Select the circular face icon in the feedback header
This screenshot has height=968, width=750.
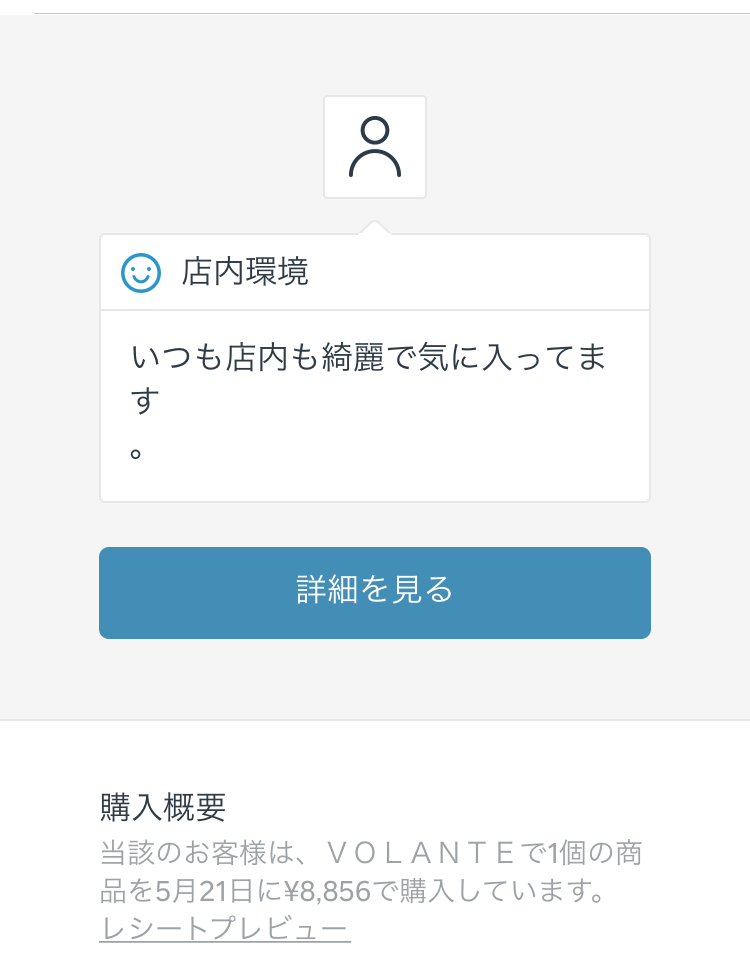tap(139, 271)
